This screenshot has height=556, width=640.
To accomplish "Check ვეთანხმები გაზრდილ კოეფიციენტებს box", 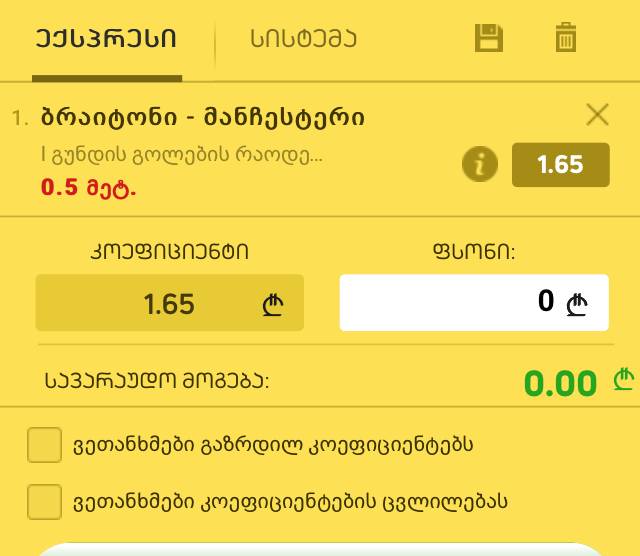I will point(45,445).
